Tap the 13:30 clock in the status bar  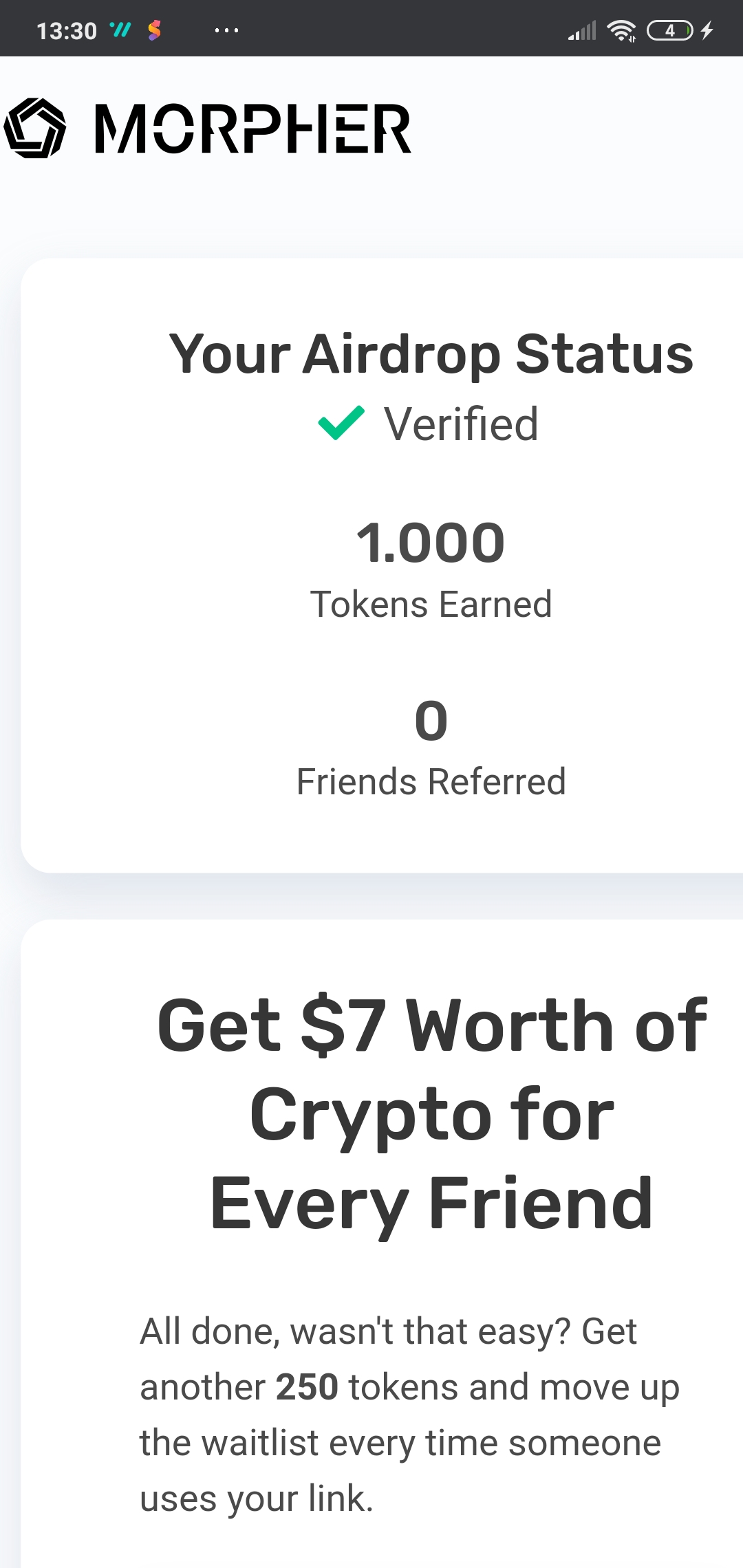tap(67, 30)
